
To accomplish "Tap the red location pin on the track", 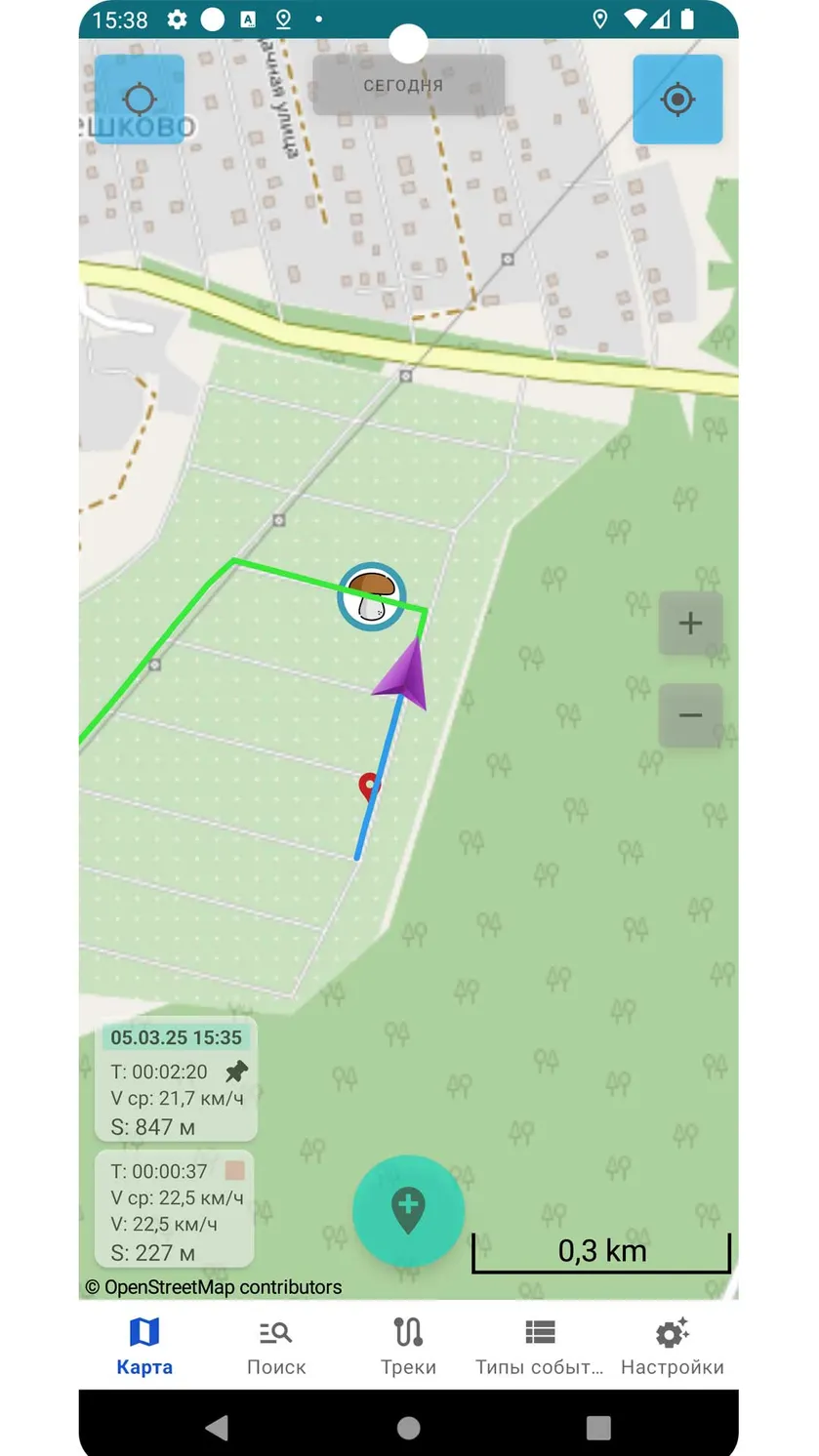I will pyautogui.click(x=369, y=788).
